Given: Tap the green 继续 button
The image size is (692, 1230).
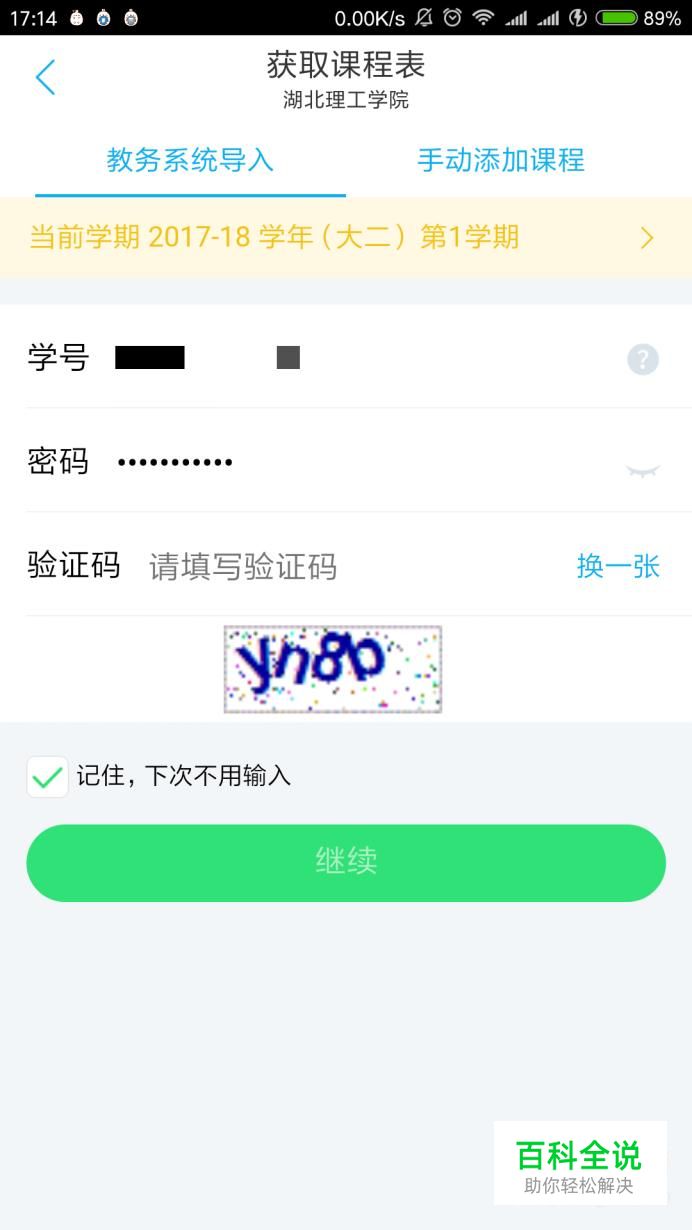Looking at the screenshot, I should pos(346,862).
